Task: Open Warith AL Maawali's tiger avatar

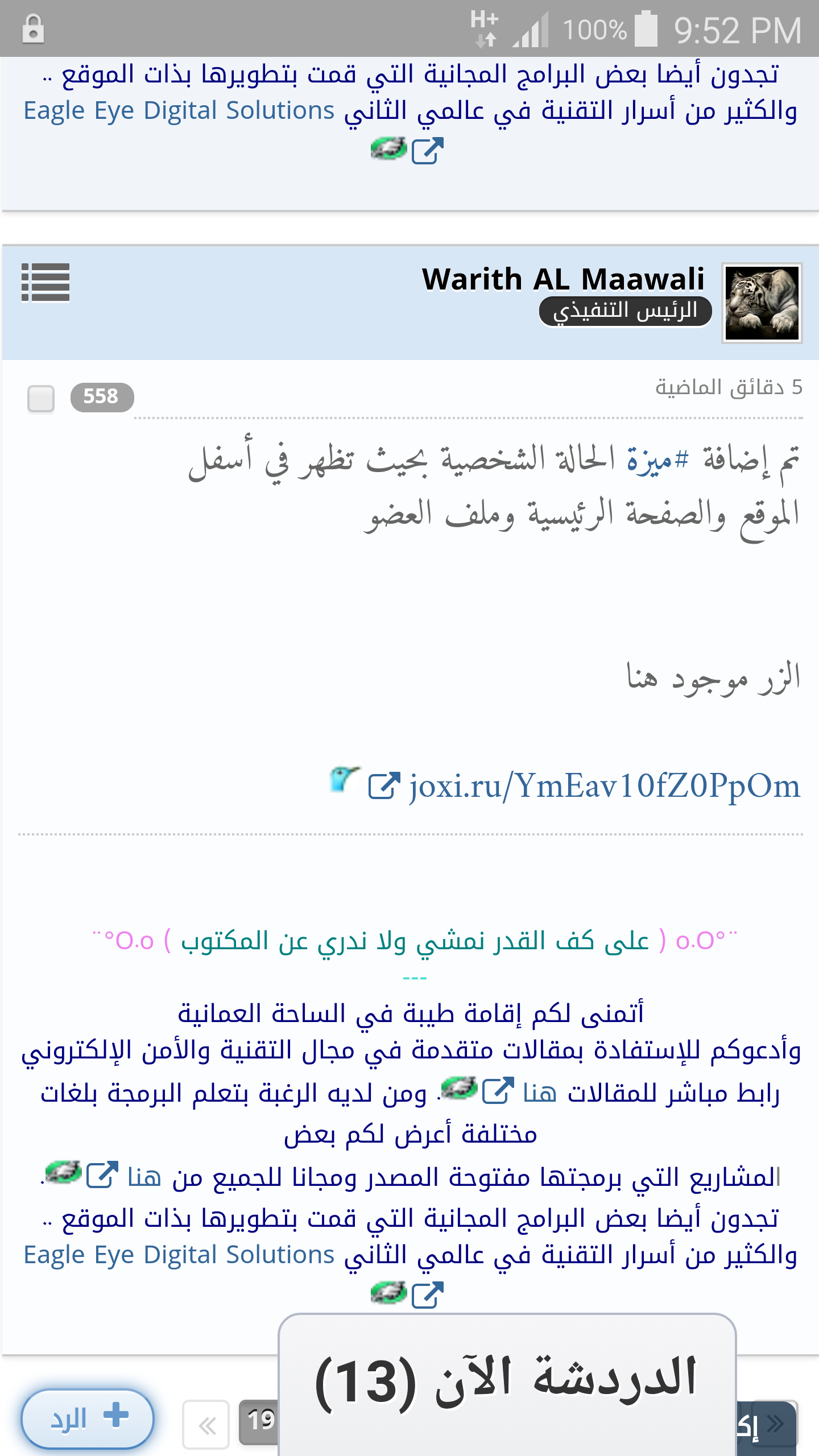Action: coord(762,303)
